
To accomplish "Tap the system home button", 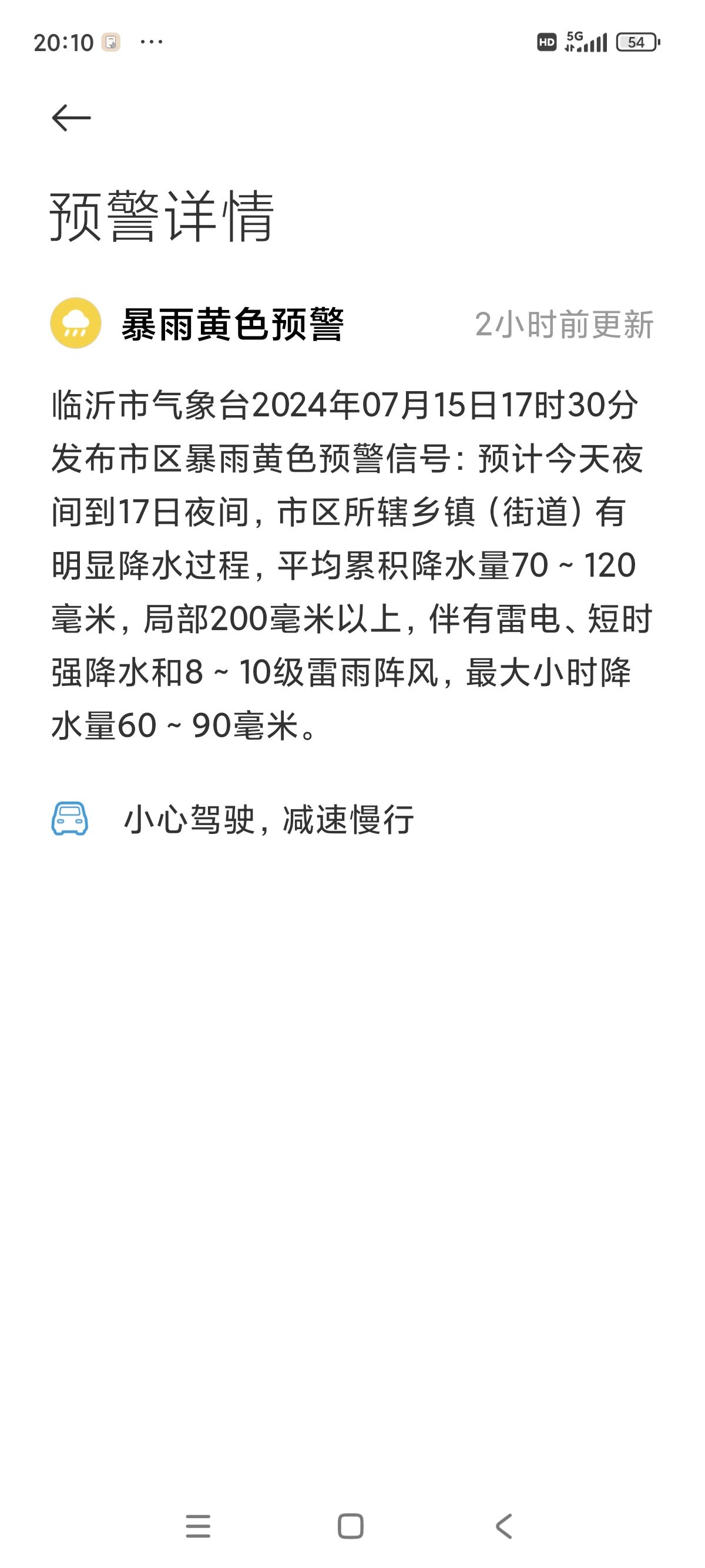I will point(351,1526).
